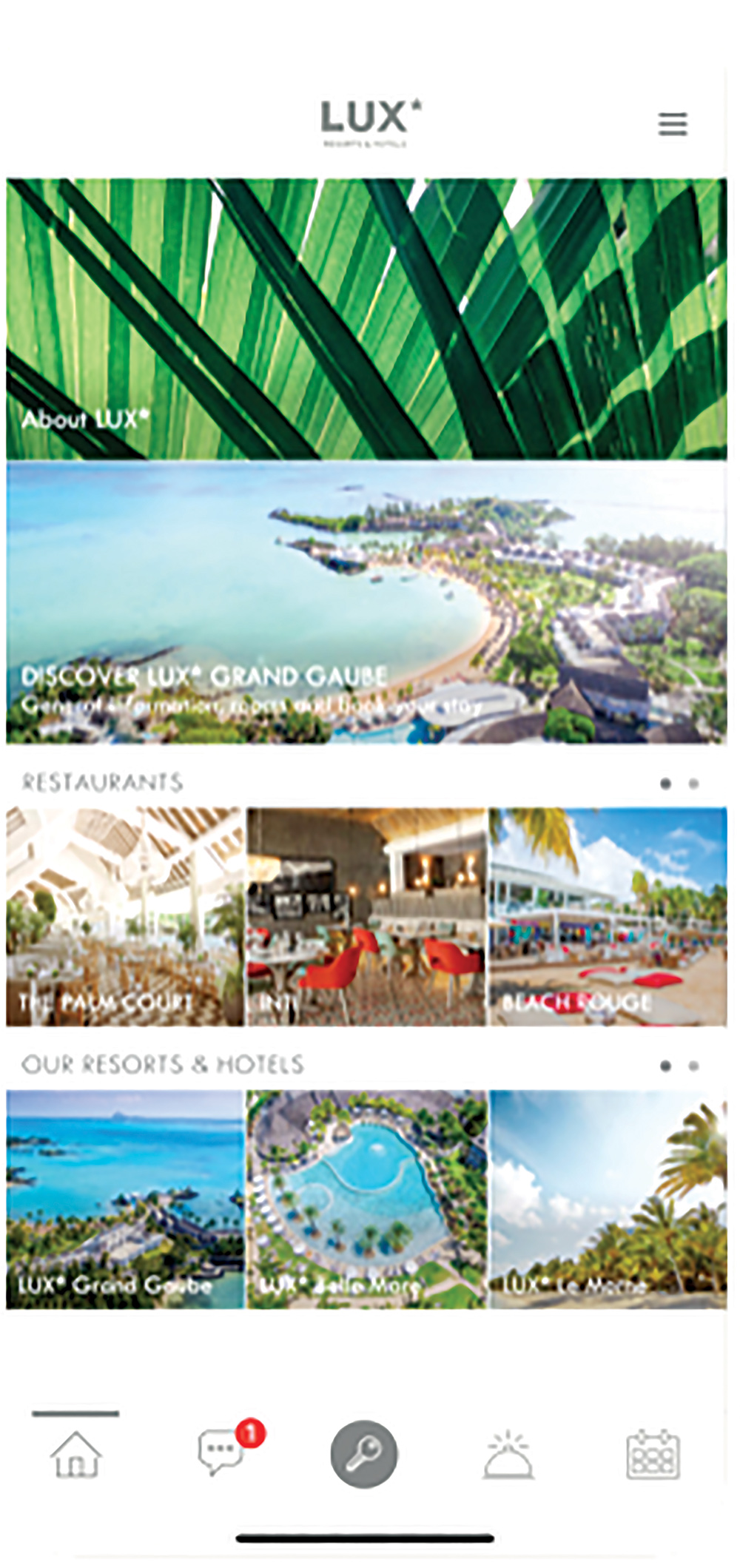Open the About LUX* banner
Screen dimensions: 740x1568
click(x=366, y=319)
